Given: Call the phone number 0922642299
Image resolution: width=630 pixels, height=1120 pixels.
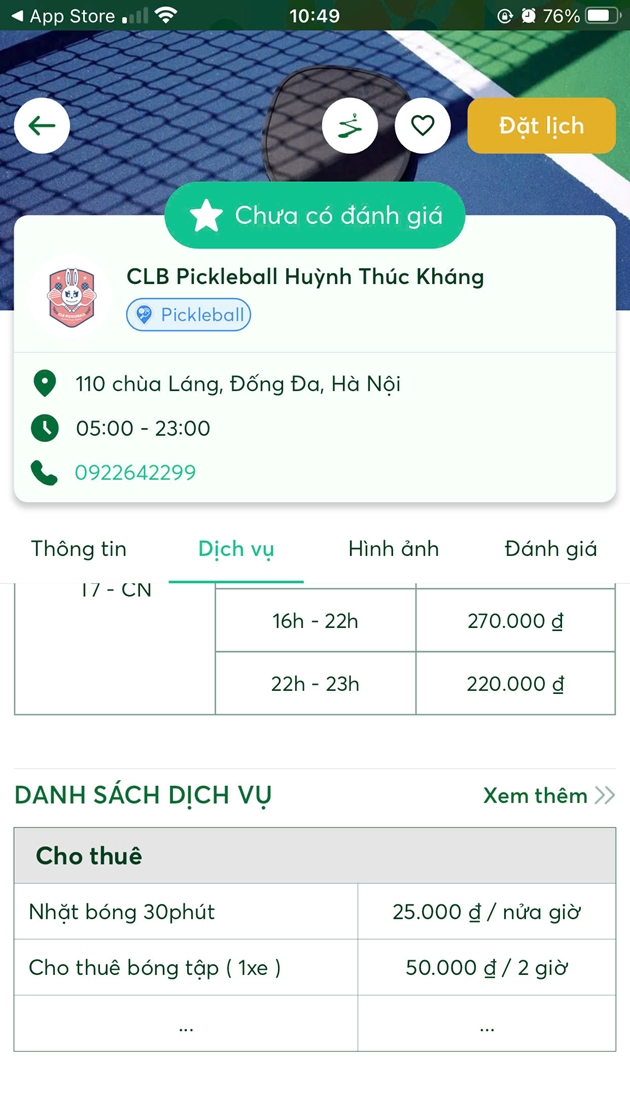Looking at the screenshot, I should pos(135,473).
